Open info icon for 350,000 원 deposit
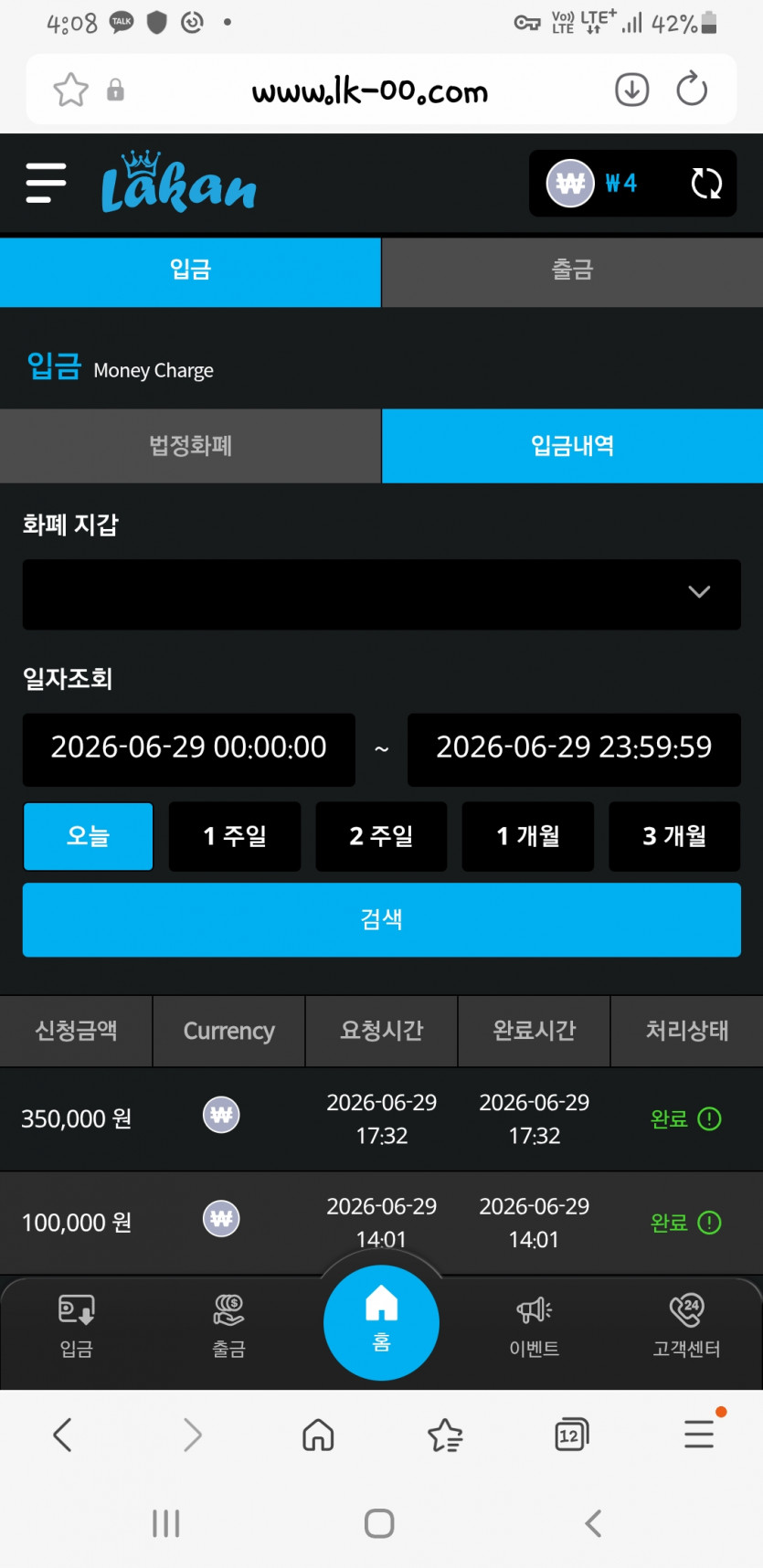 pyautogui.click(x=710, y=1118)
